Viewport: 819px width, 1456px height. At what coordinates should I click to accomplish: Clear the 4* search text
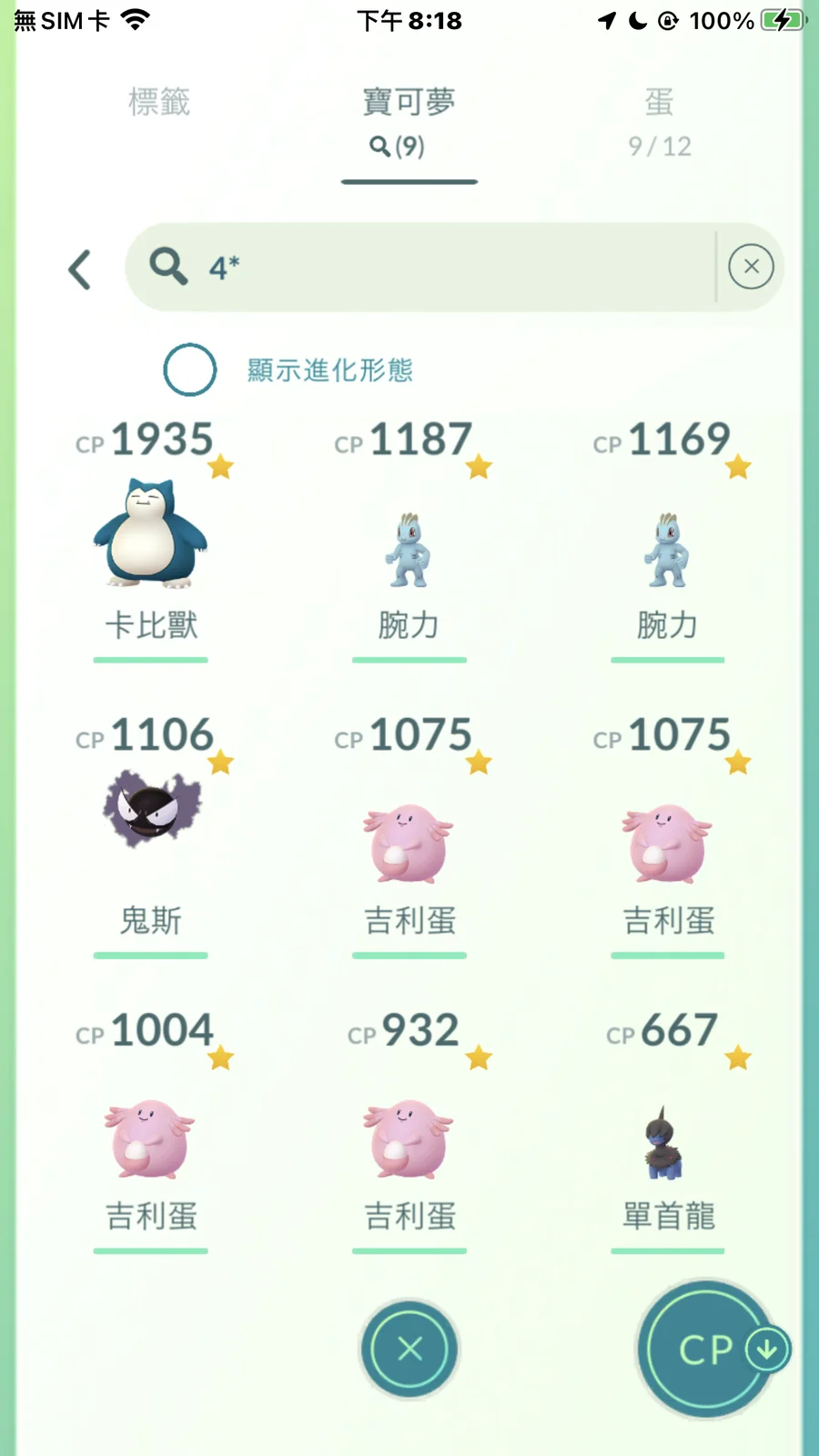pos(751,267)
